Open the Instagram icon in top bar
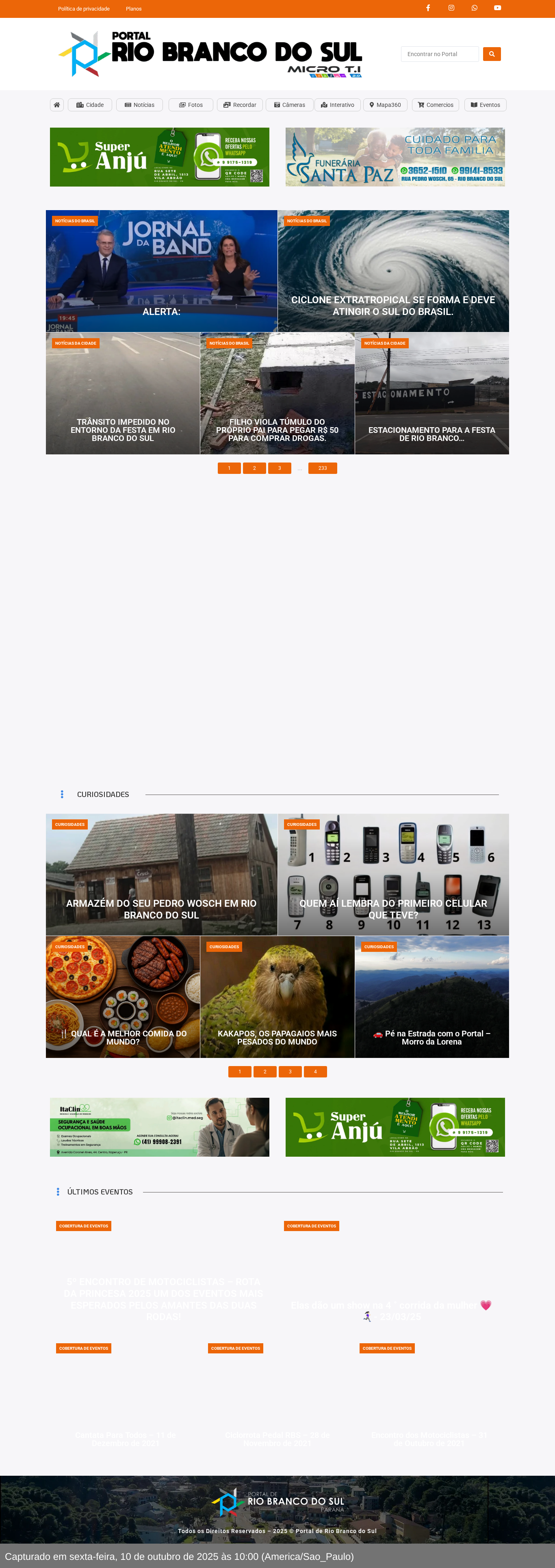The image size is (555, 1568). 451,8
